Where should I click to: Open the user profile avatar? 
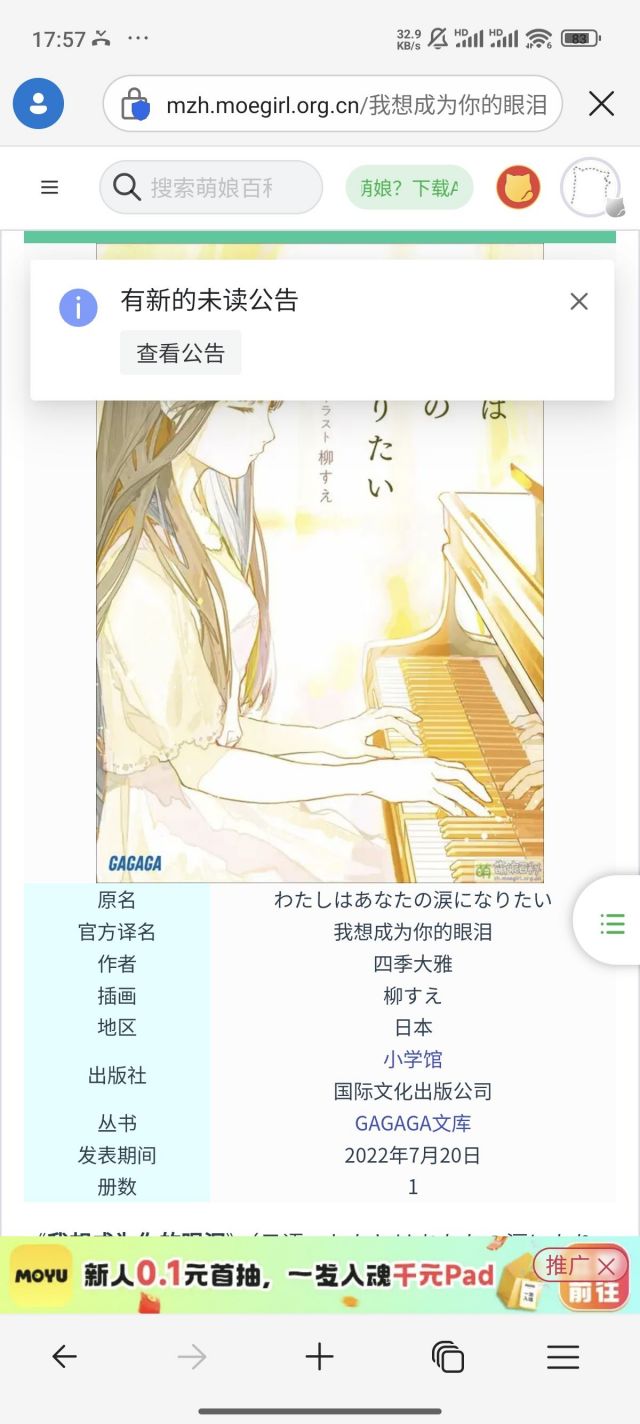point(591,187)
